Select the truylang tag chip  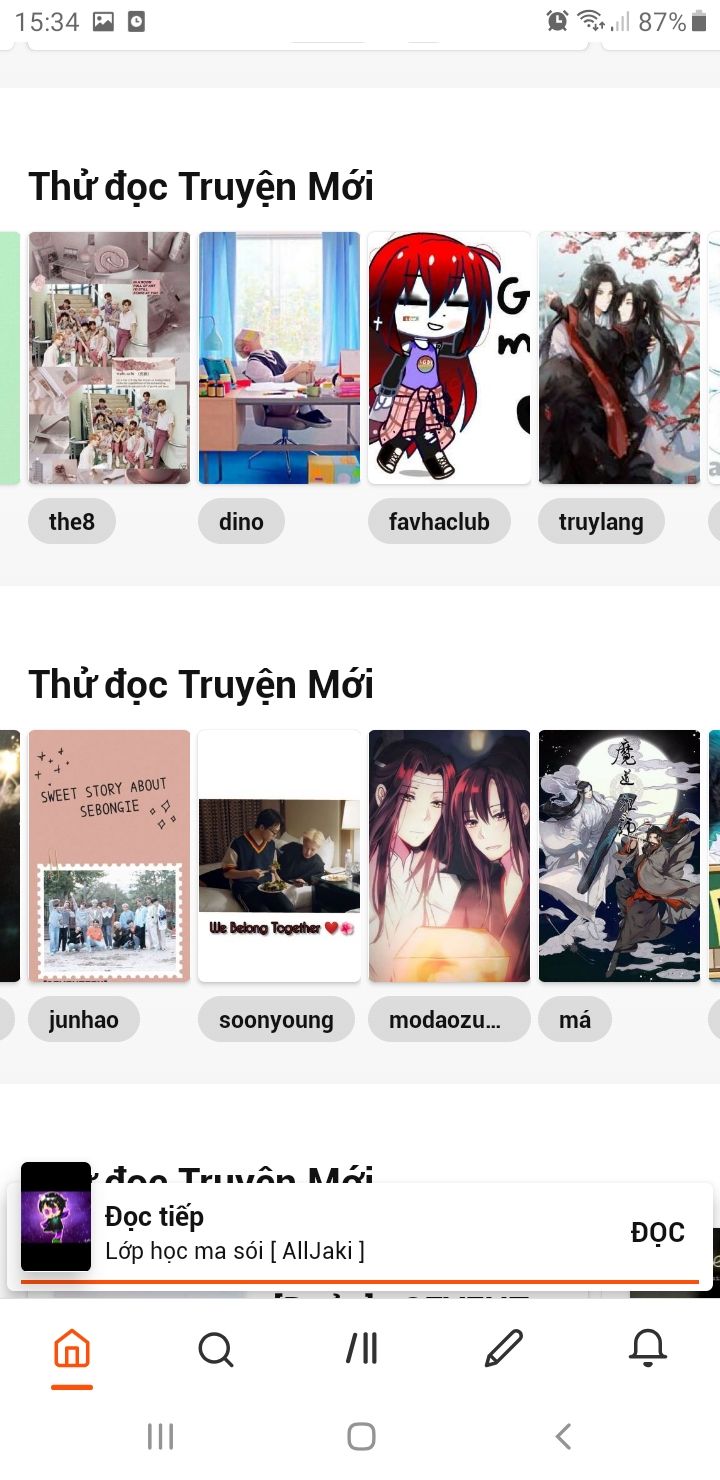coord(601,521)
